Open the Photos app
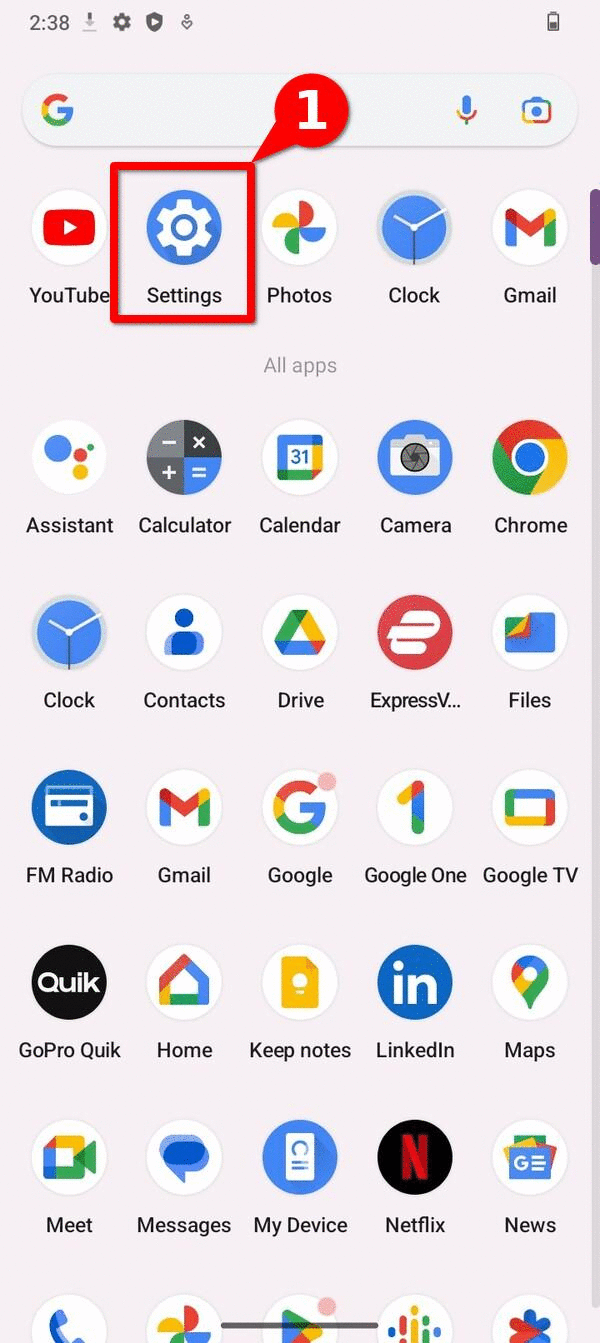 pos(299,228)
